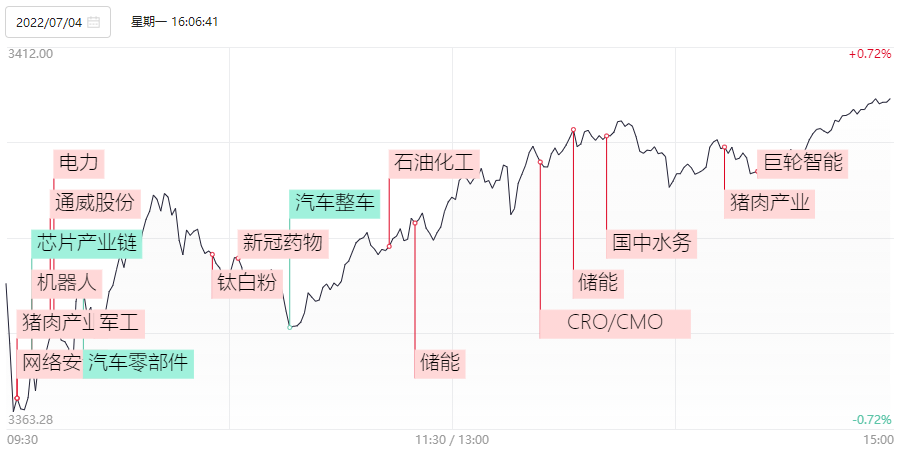Open the 新冠药物 tag
The image size is (905, 454).
click(x=283, y=242)
